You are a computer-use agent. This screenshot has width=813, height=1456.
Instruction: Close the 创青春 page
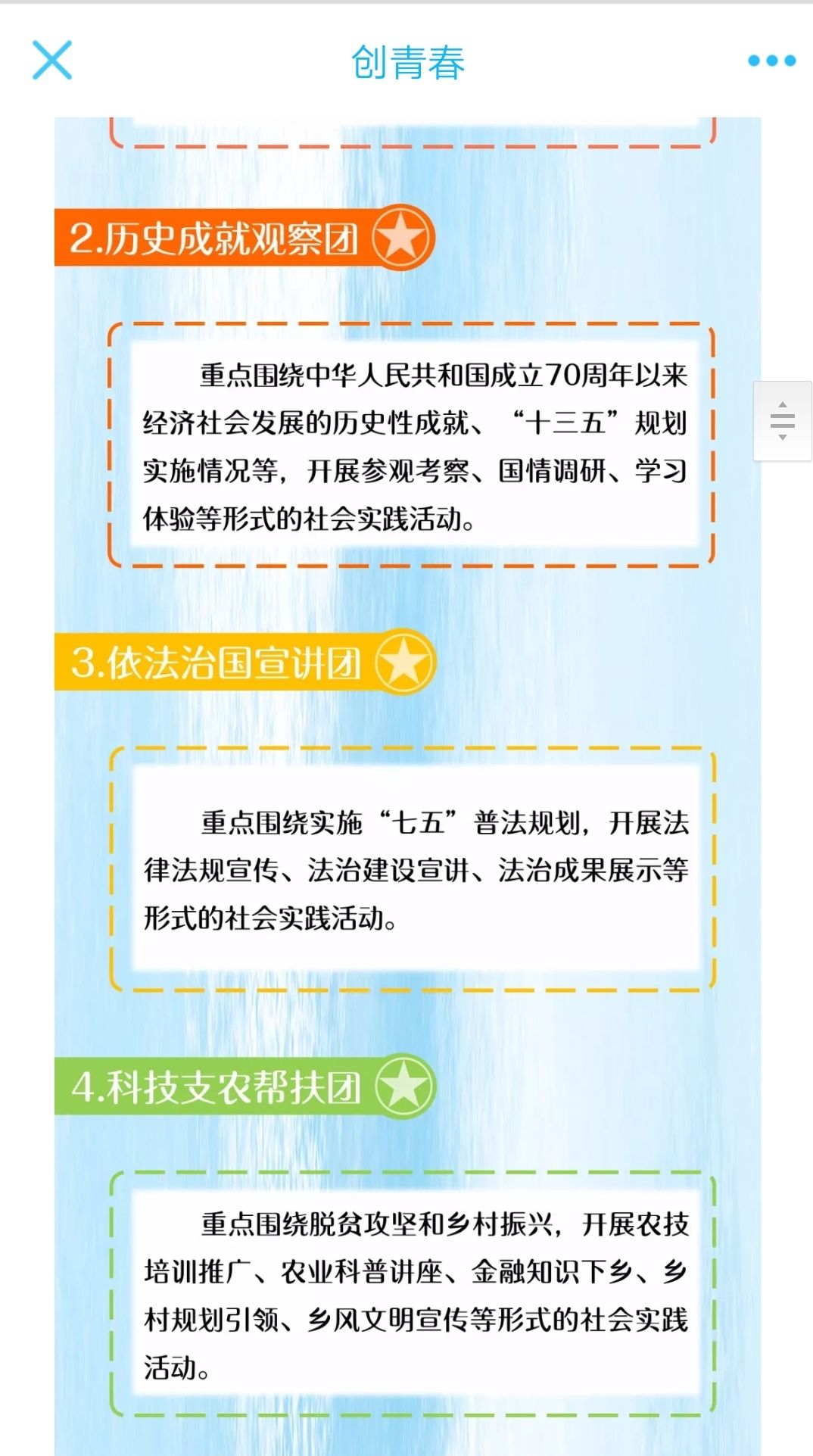(x=52, y=60)
